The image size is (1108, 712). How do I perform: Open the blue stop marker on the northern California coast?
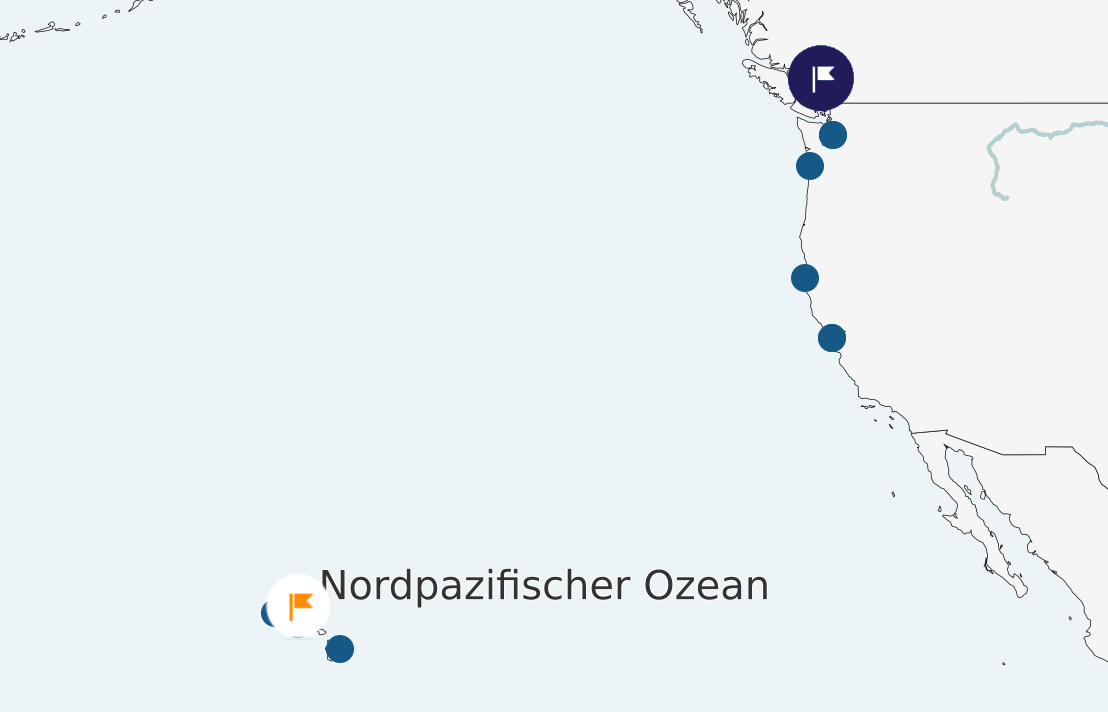point(805,278)
